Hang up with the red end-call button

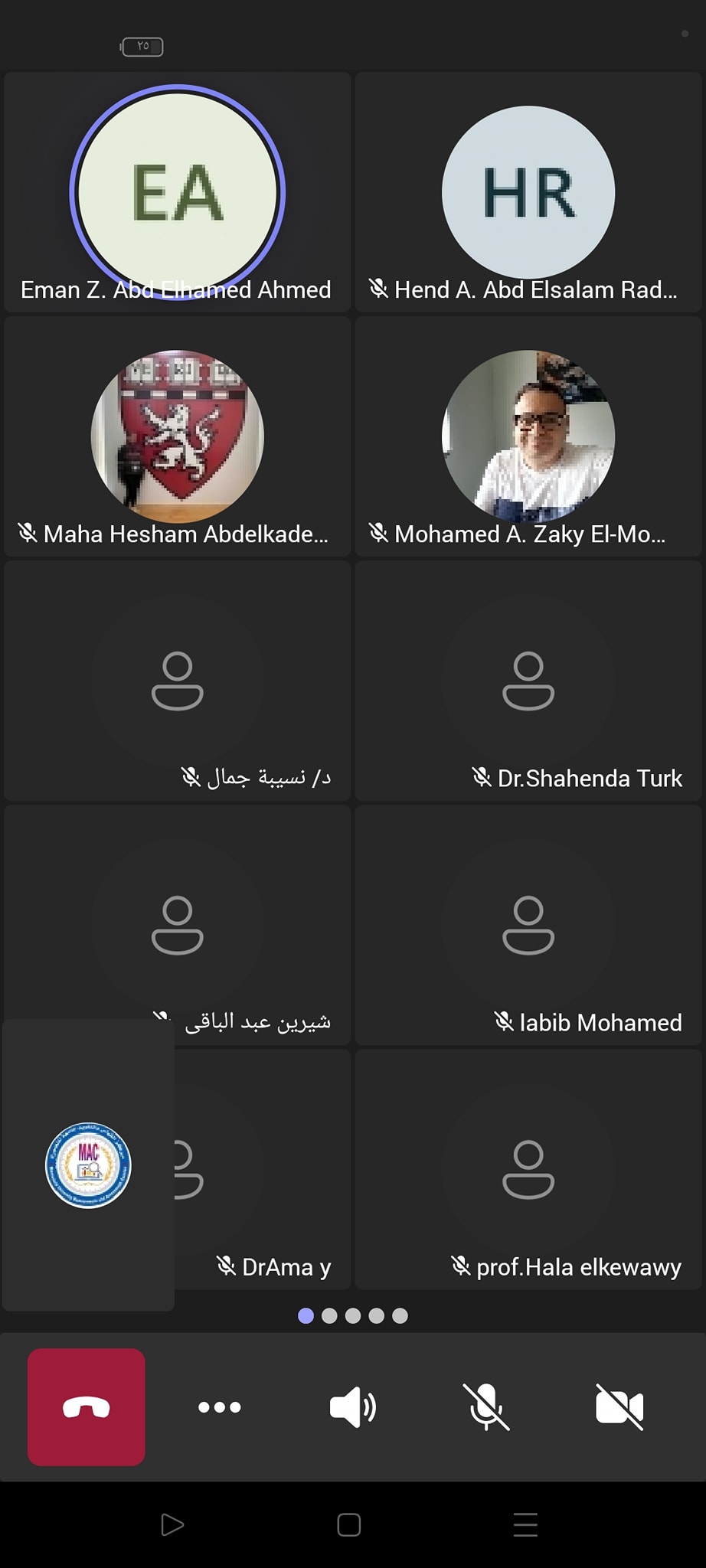(x=87, y=1406)
